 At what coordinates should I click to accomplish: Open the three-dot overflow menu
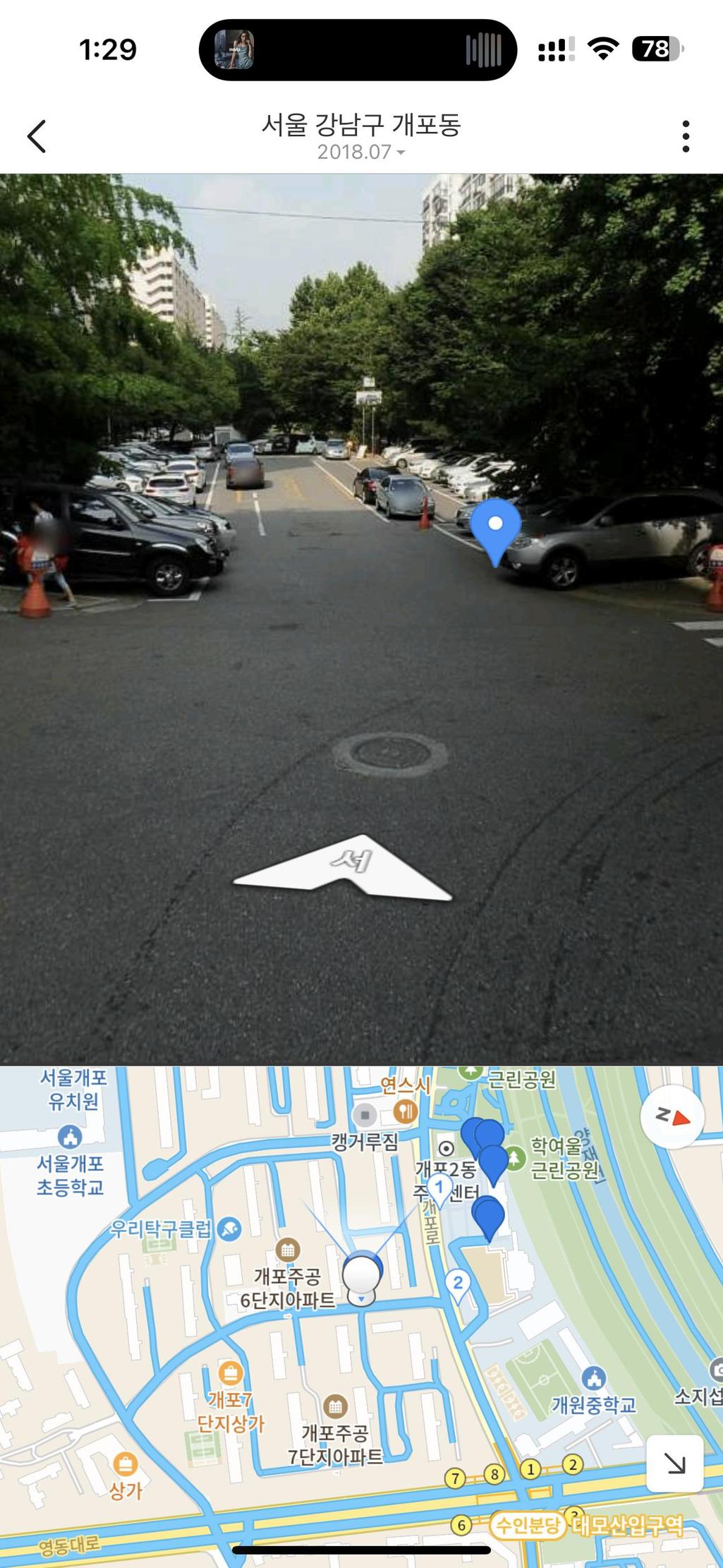(x=685, y=136)
